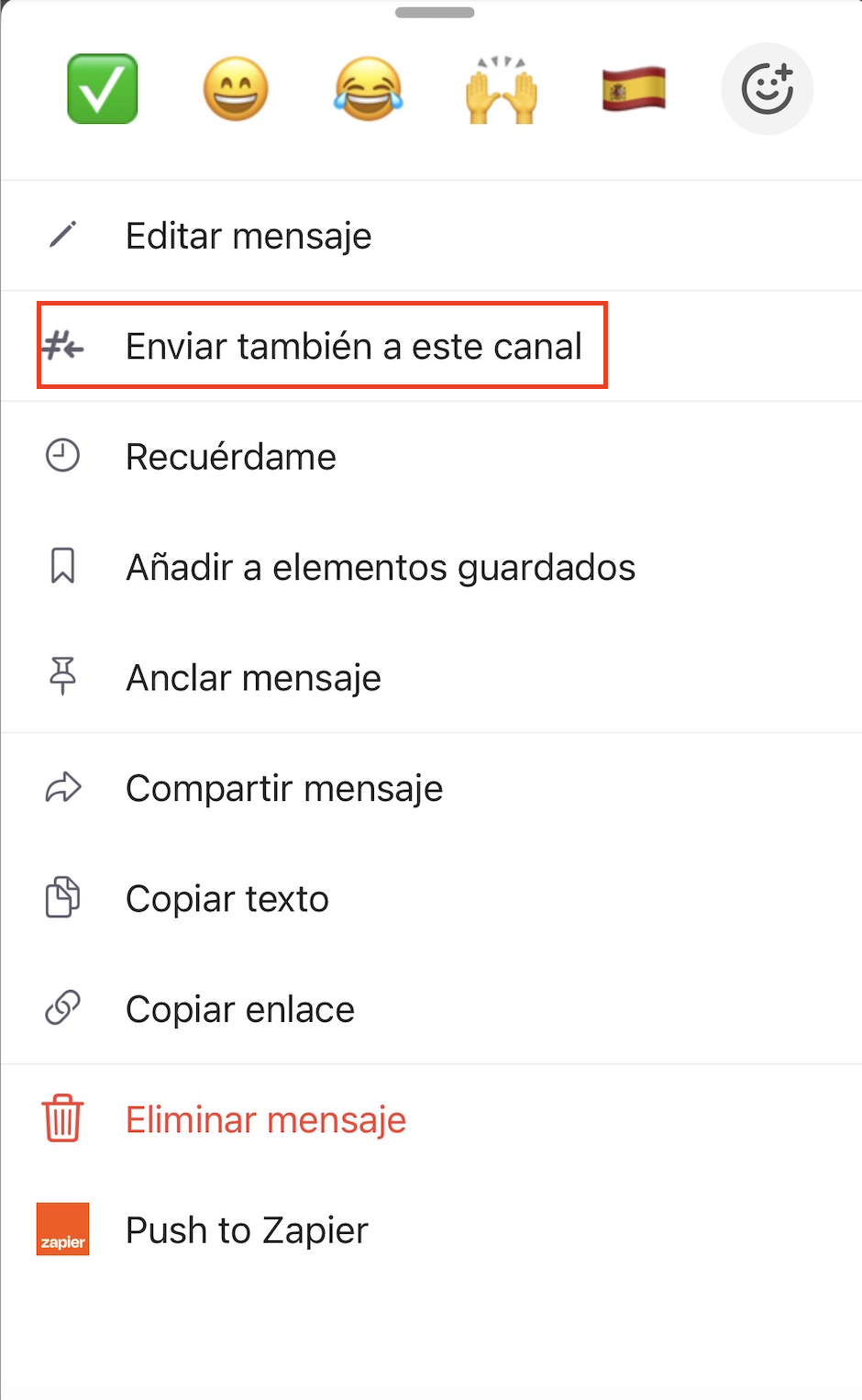This screenshot has width=862, height=1400.
Task: Tap Eliminar mensaje
Action: click(x=266, y=1119)
